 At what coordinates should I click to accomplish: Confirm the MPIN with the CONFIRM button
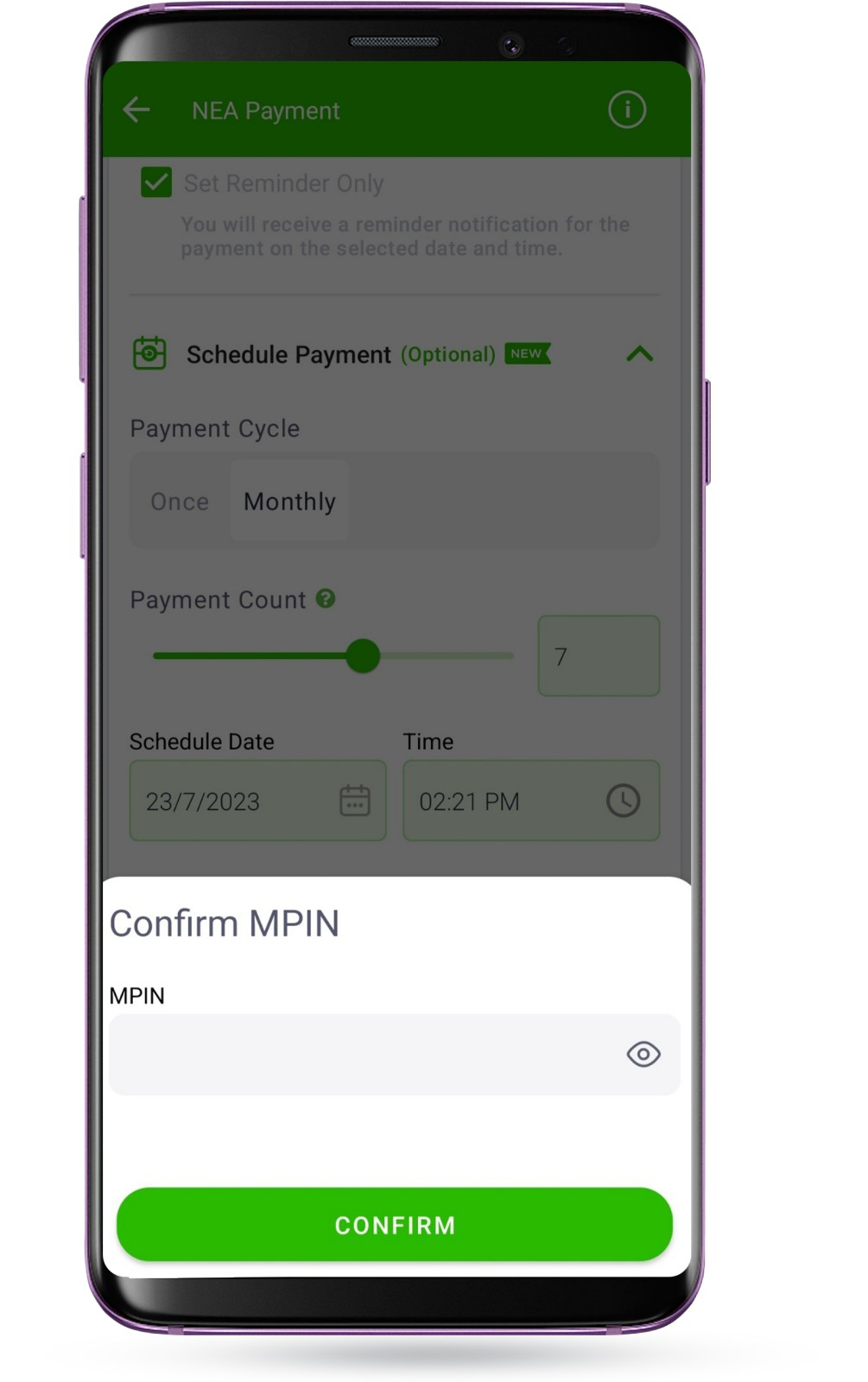(x=395, y=1225)
